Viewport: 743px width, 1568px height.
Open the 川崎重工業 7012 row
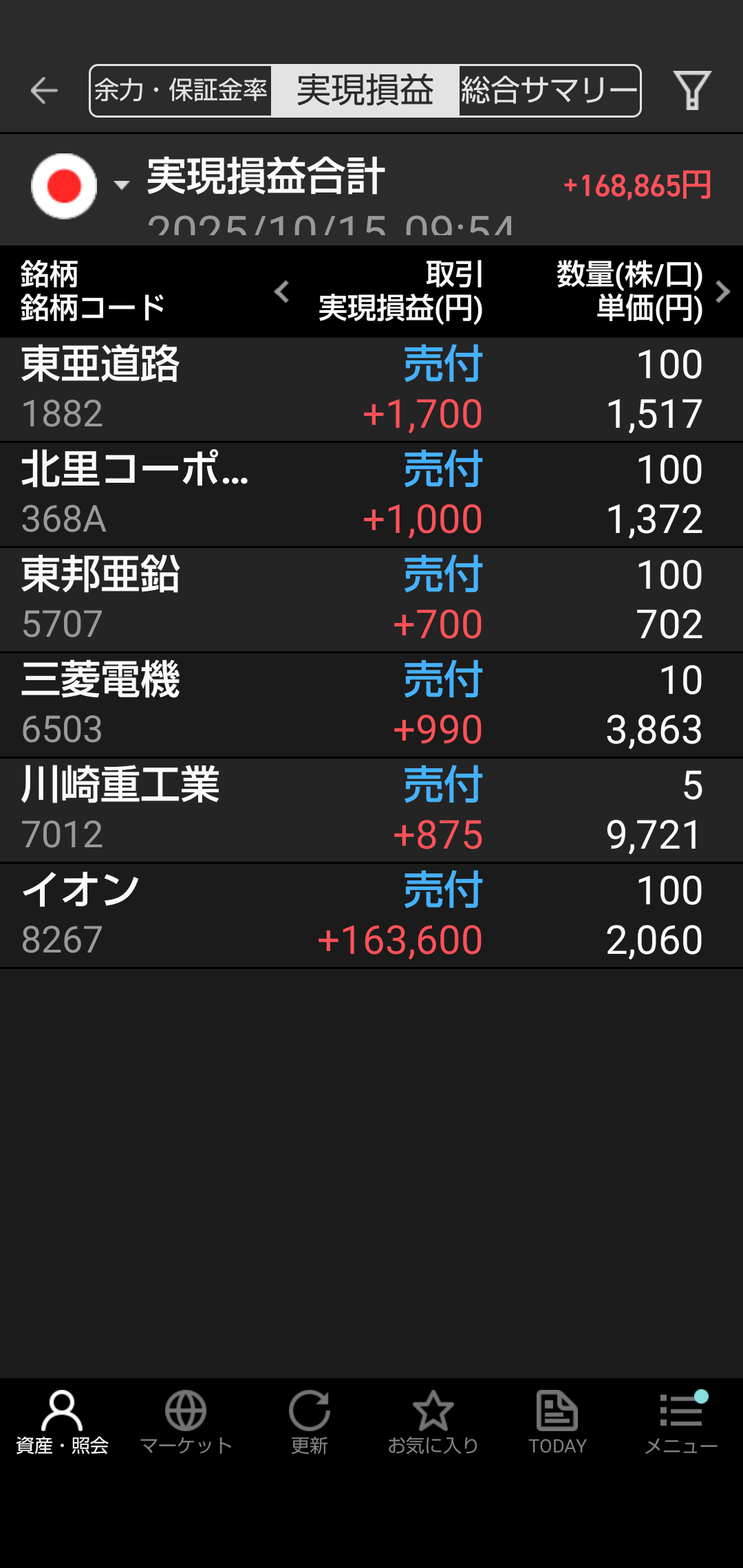[371, 810]
